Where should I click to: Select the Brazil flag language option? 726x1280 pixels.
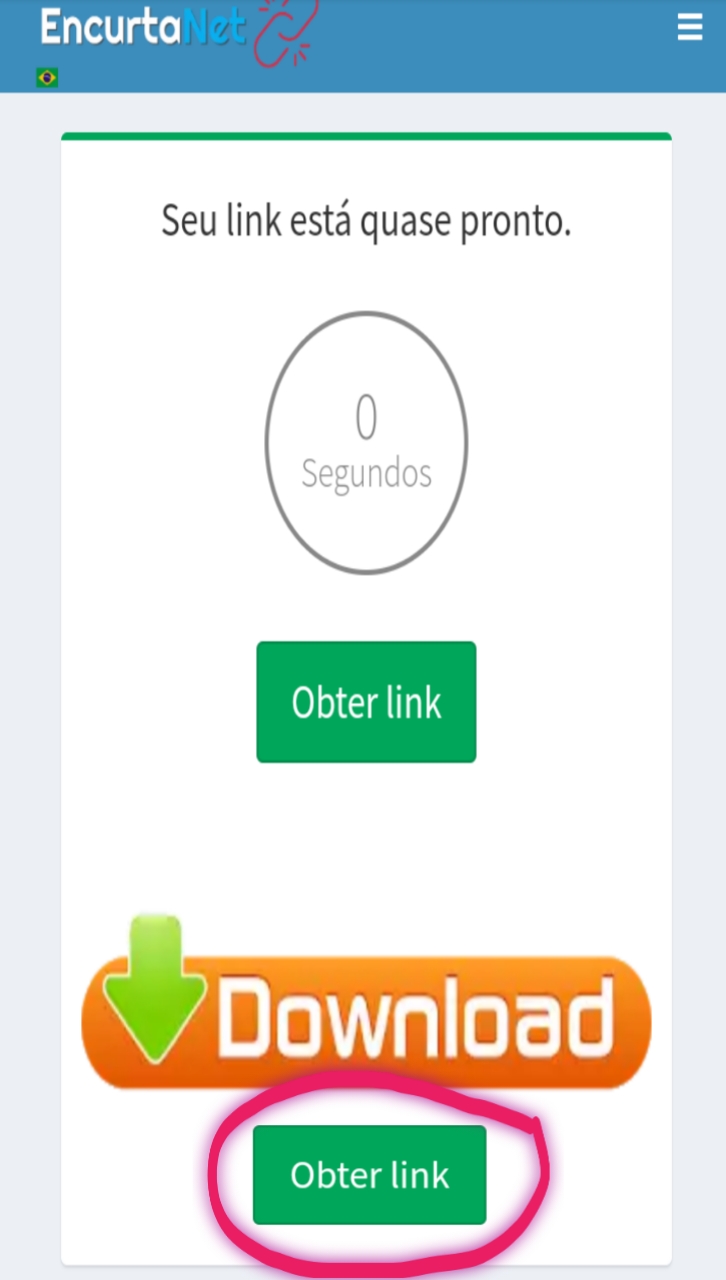47,77
